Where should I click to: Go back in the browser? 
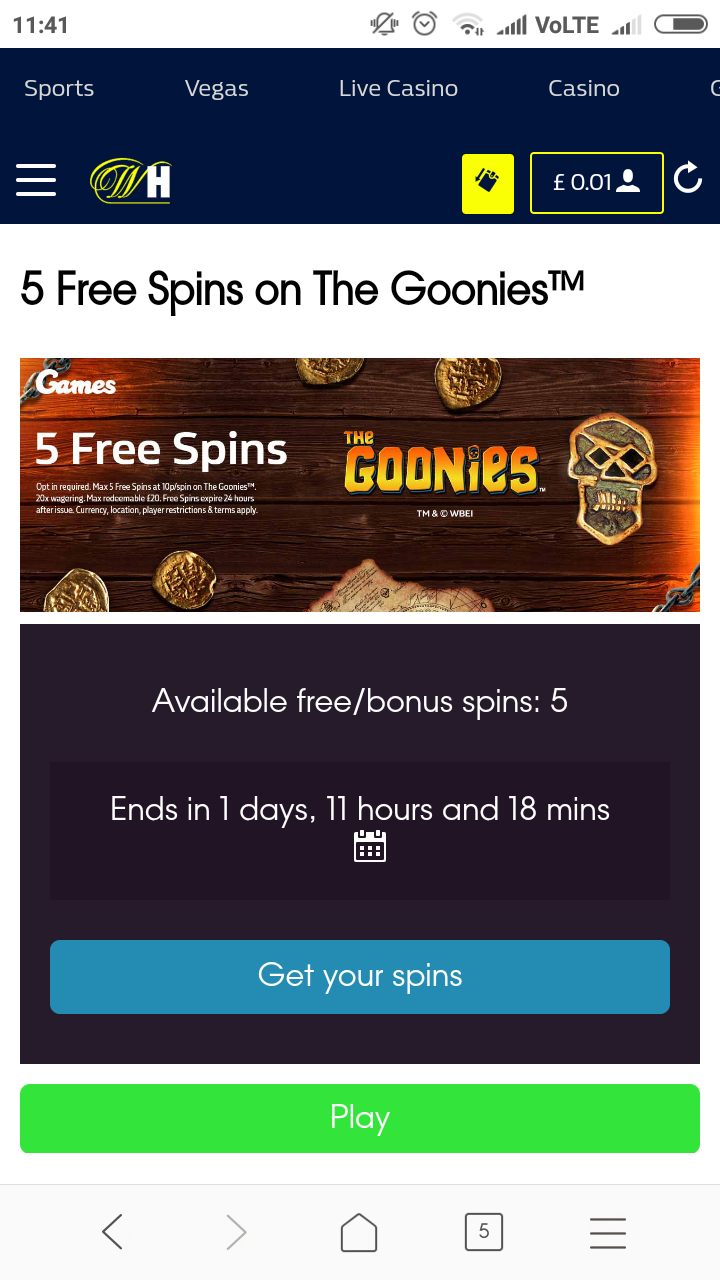pyautogui.click(x=113, y=1232)
